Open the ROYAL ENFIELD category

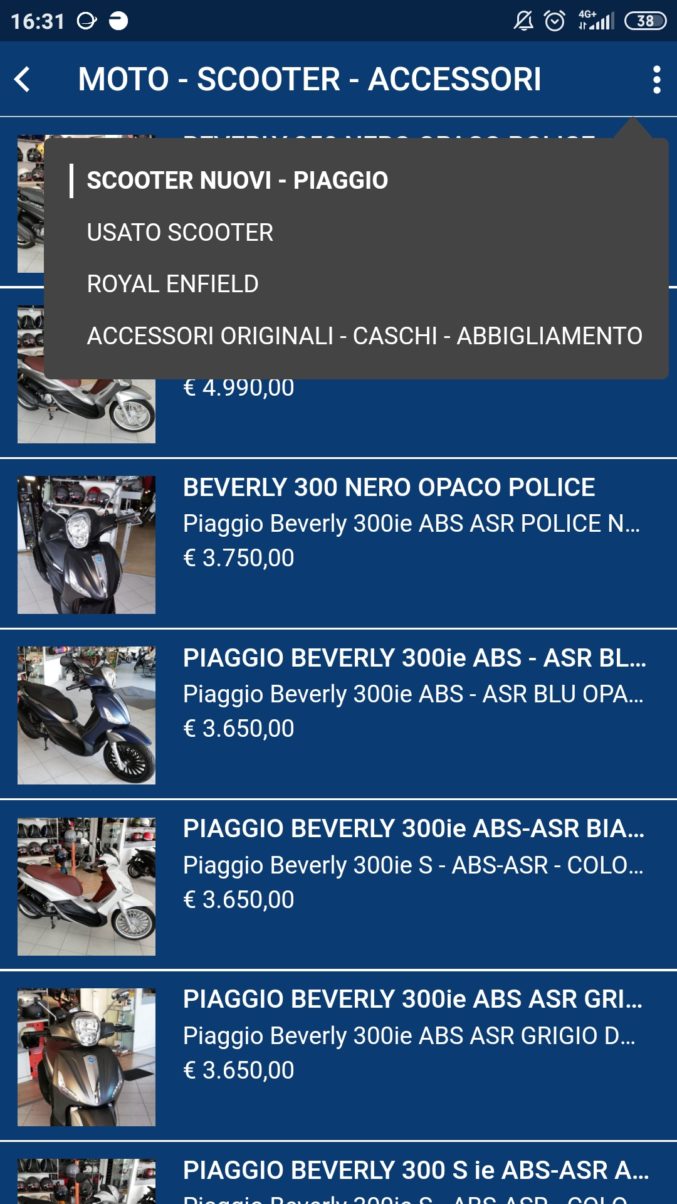(x=173, y=284)
